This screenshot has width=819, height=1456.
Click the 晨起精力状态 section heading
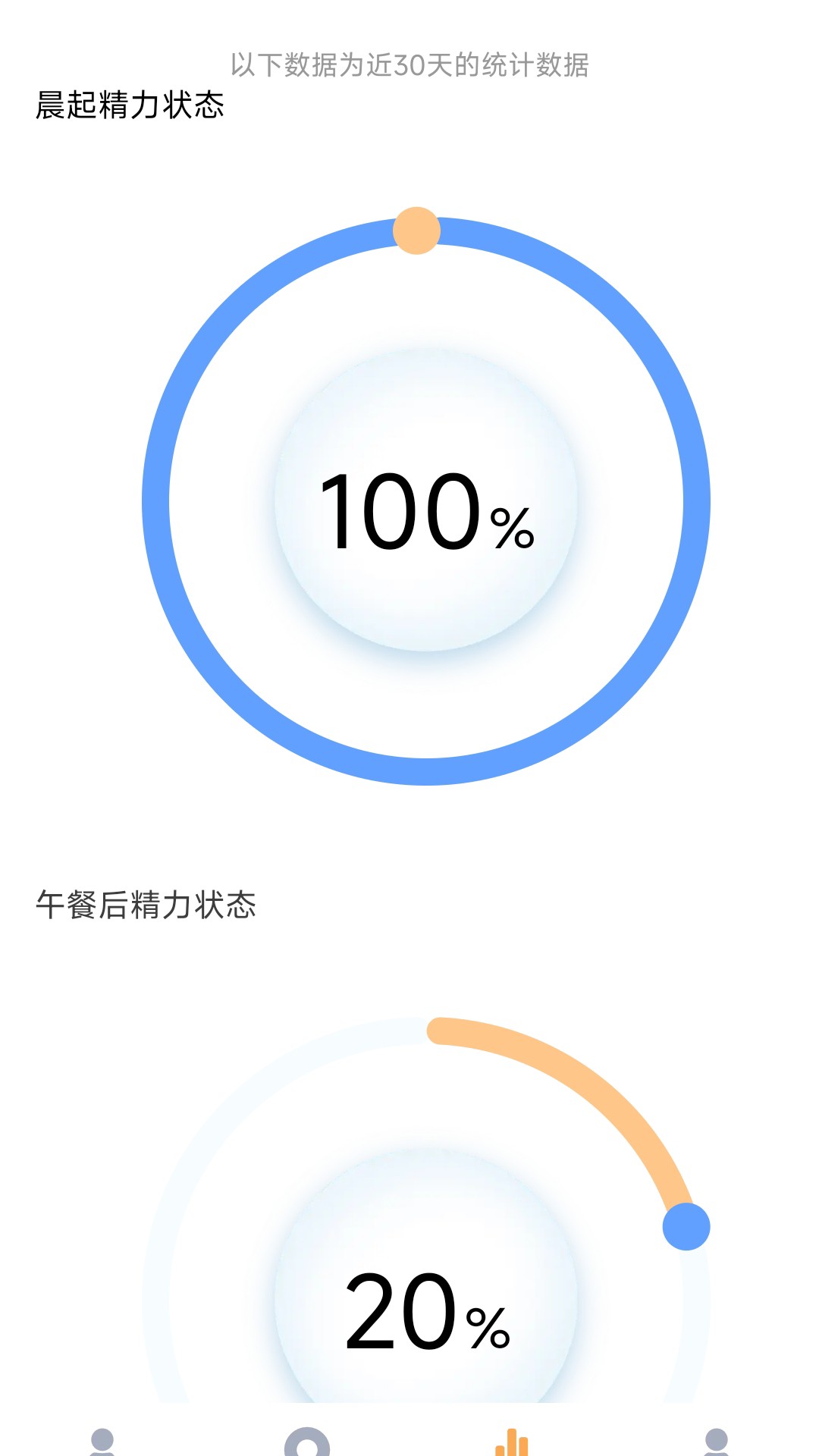click(x=130, y=106)
